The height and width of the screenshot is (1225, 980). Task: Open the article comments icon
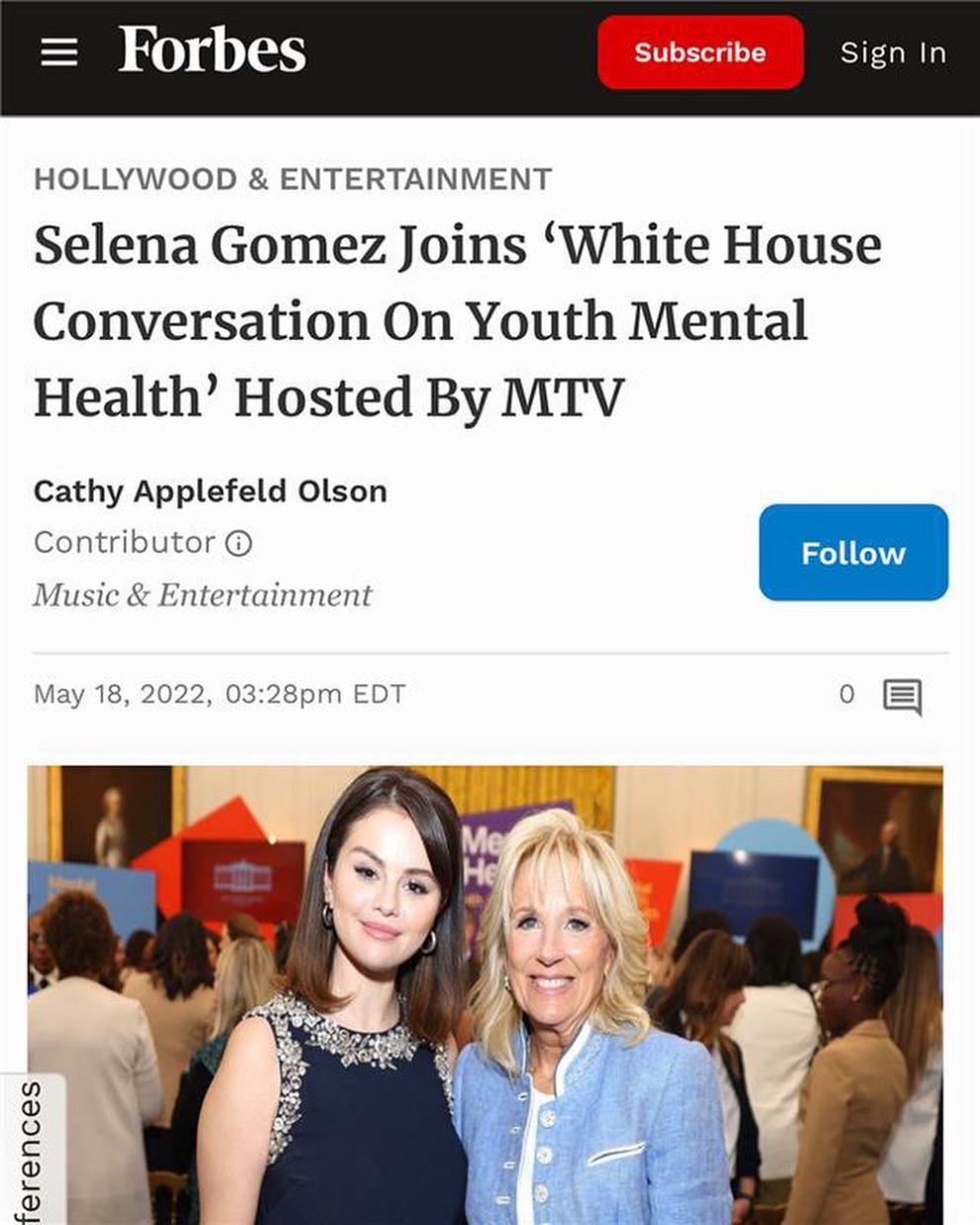click(x=902, y=696)
